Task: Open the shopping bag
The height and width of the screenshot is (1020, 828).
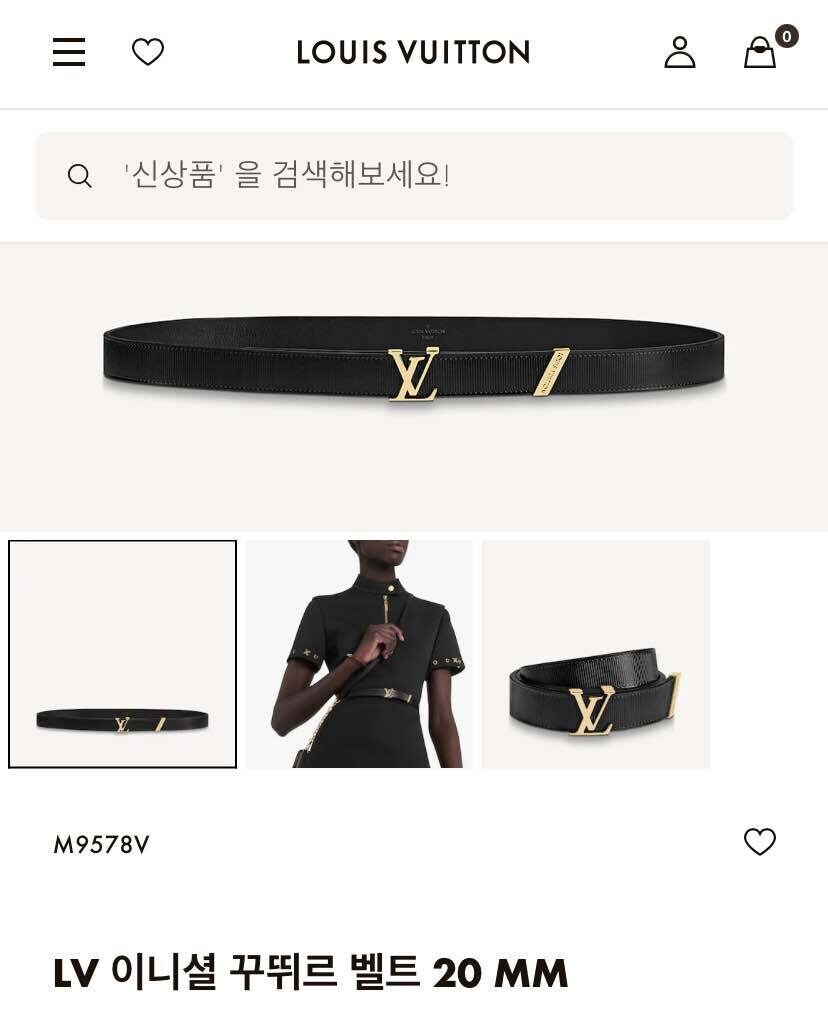Action: pos(760,52)
